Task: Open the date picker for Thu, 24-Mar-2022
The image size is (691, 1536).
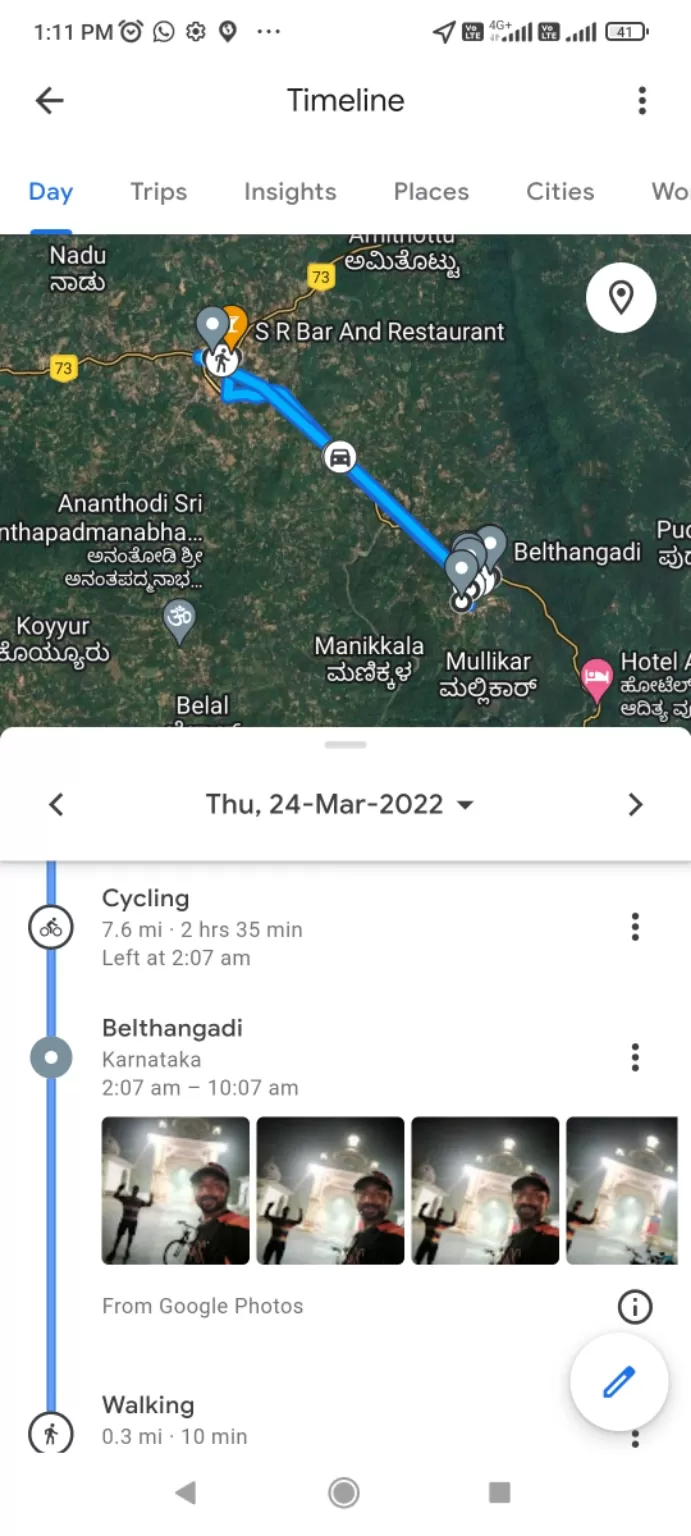Action: point(340,805)
